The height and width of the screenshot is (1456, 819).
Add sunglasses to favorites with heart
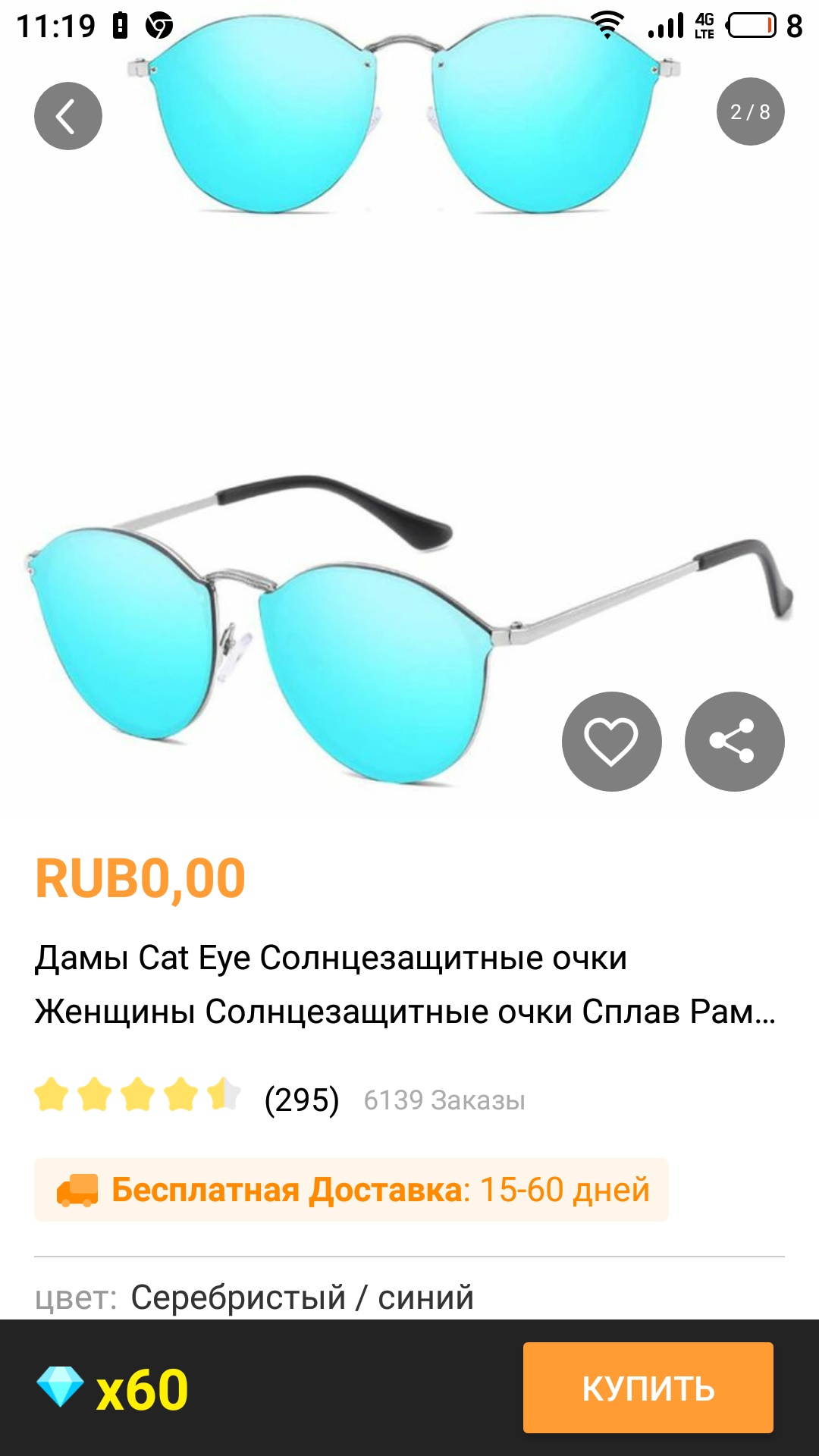[x=611, y=741]
